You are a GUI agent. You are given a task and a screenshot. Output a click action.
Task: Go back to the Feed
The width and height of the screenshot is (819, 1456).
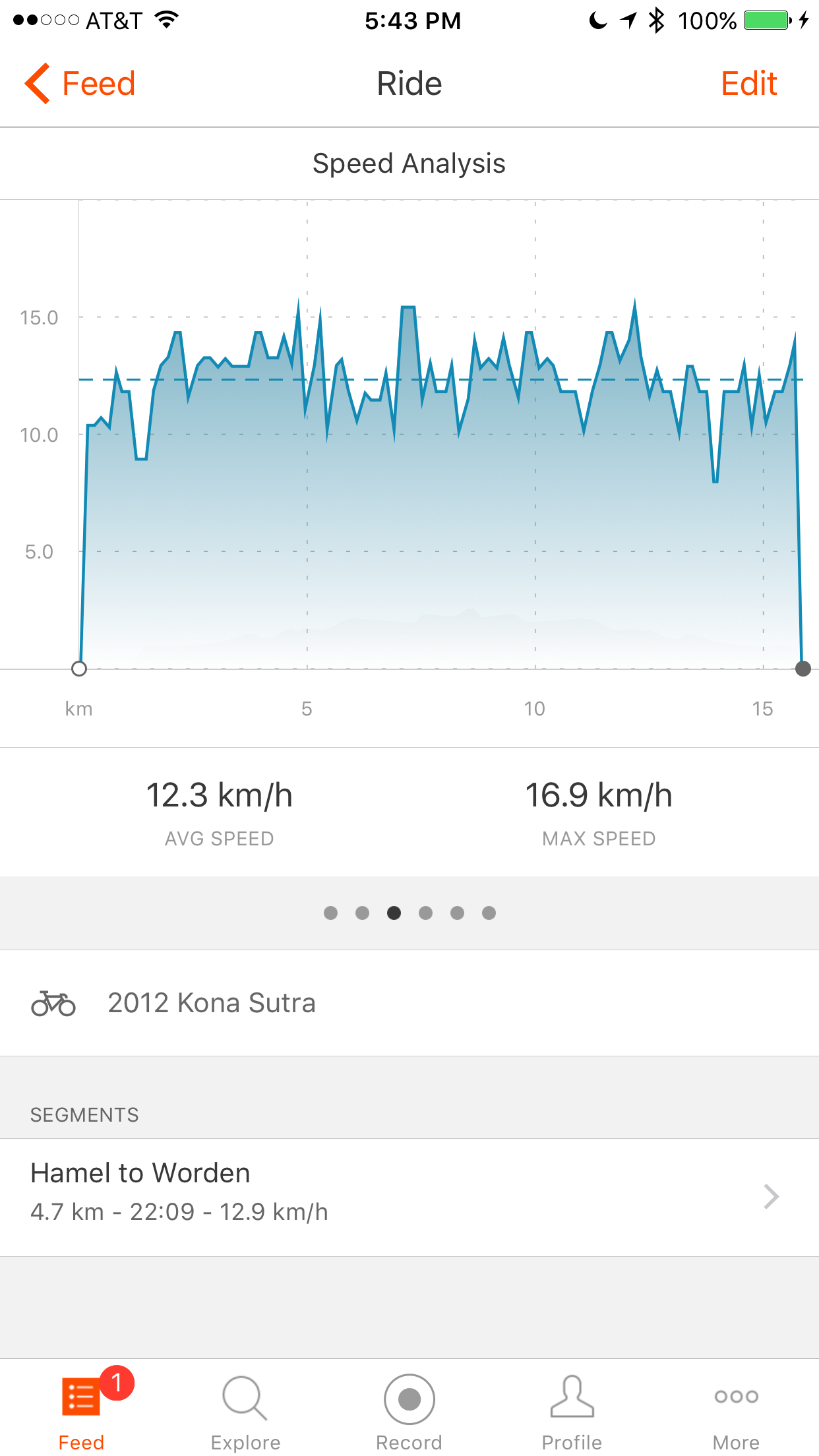point(80,84)
